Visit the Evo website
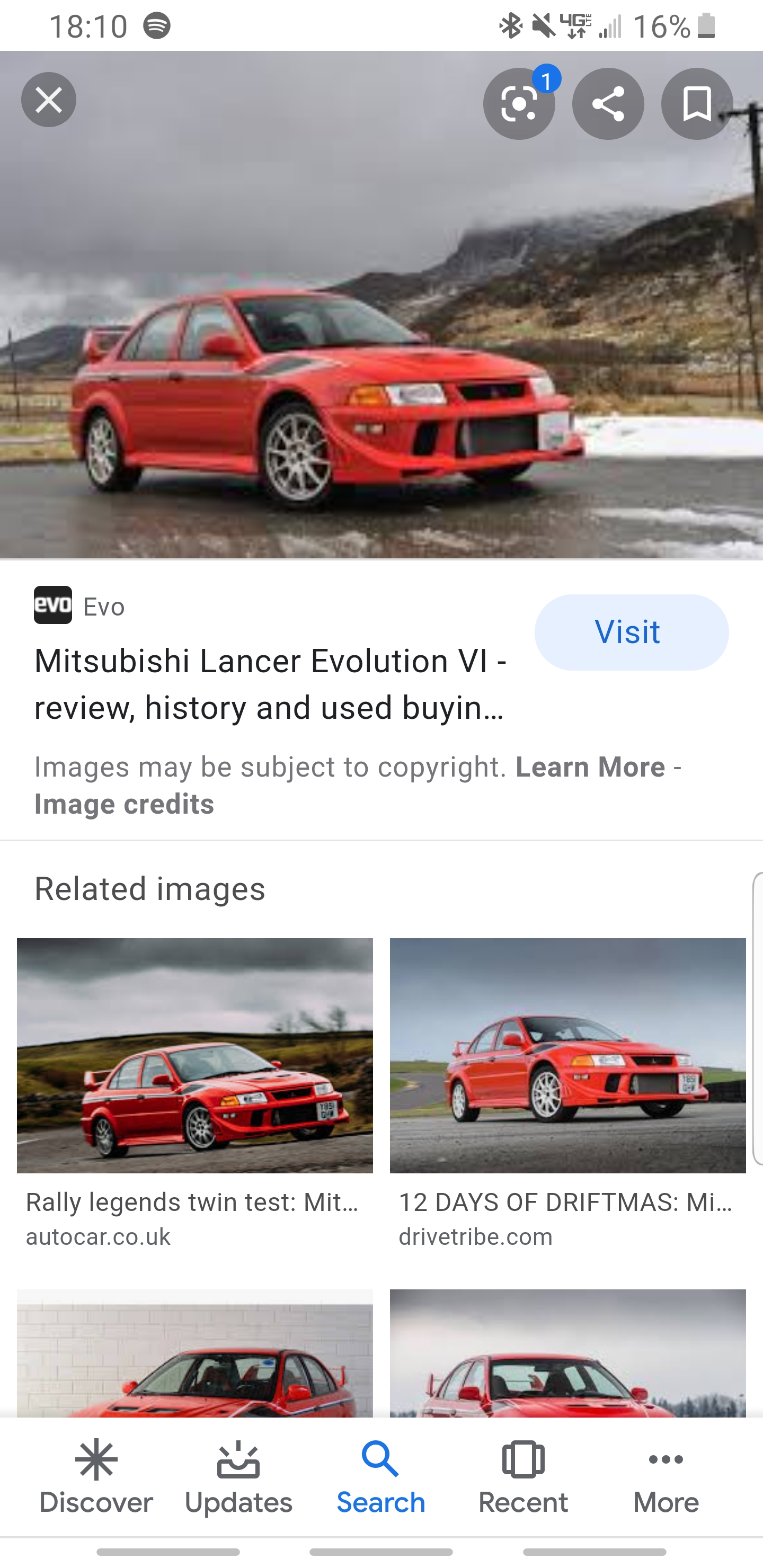The width and height of the screenshot is (763, 1568). [631, 632]
